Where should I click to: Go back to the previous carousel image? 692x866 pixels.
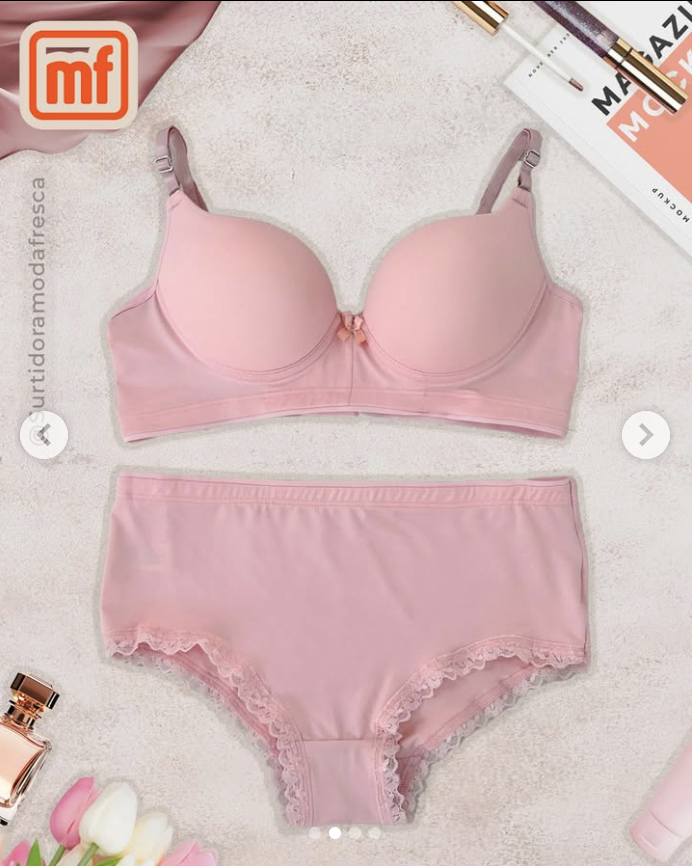pyautogui.click(x=45, y=435)
